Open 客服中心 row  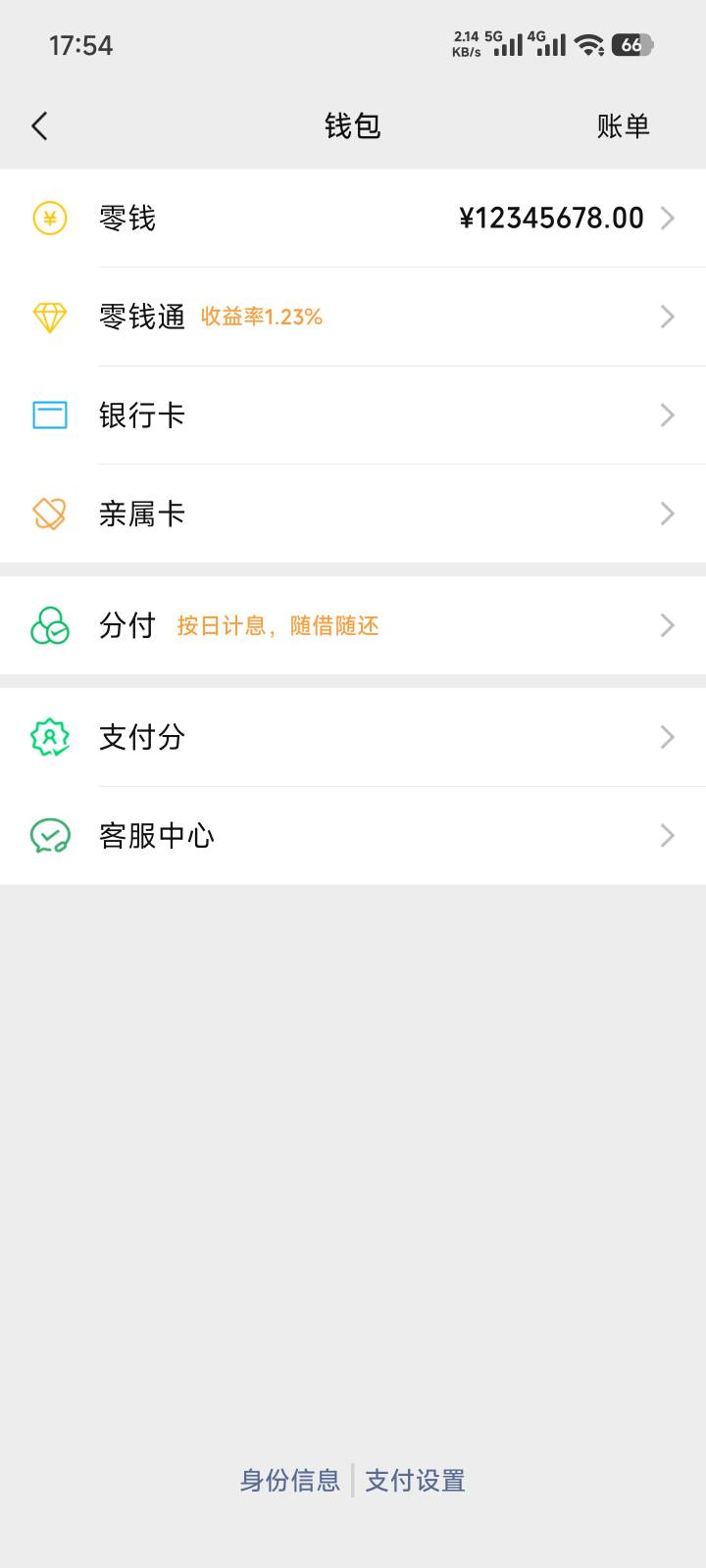[353, 836]
